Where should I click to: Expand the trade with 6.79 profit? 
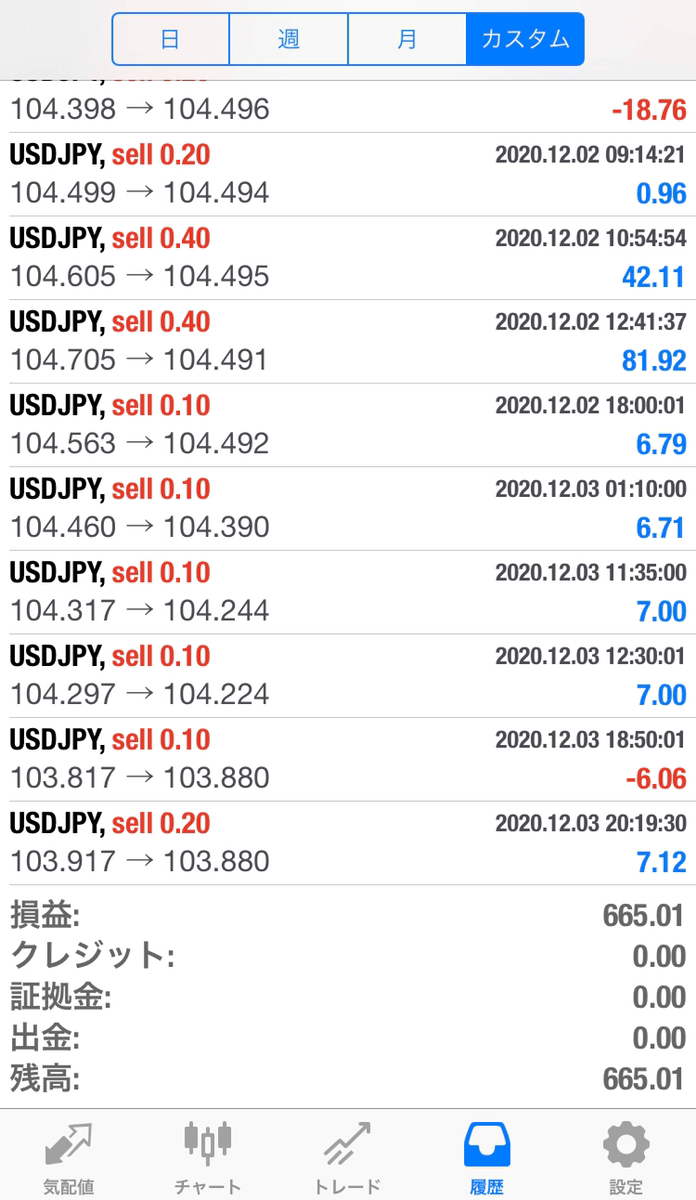[348, 425]
